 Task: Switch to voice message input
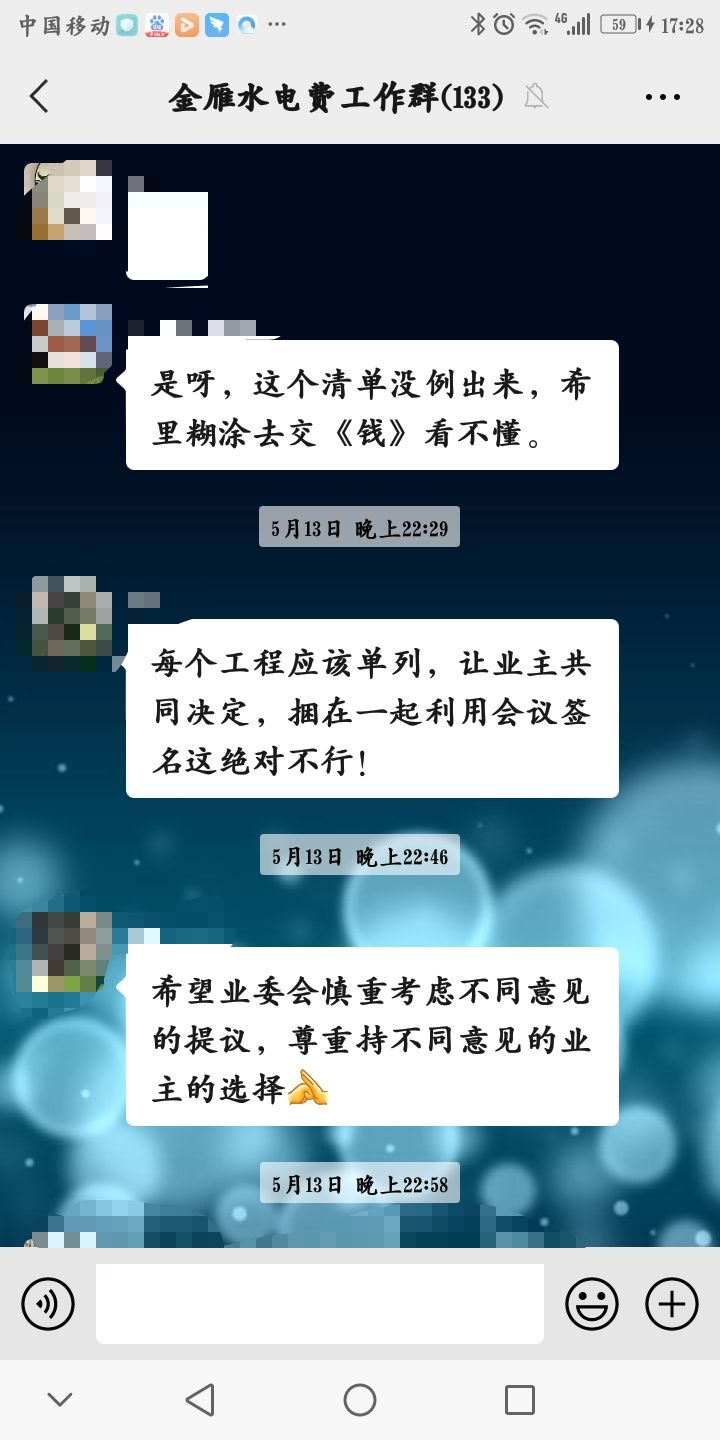[x=48, y=1304]
